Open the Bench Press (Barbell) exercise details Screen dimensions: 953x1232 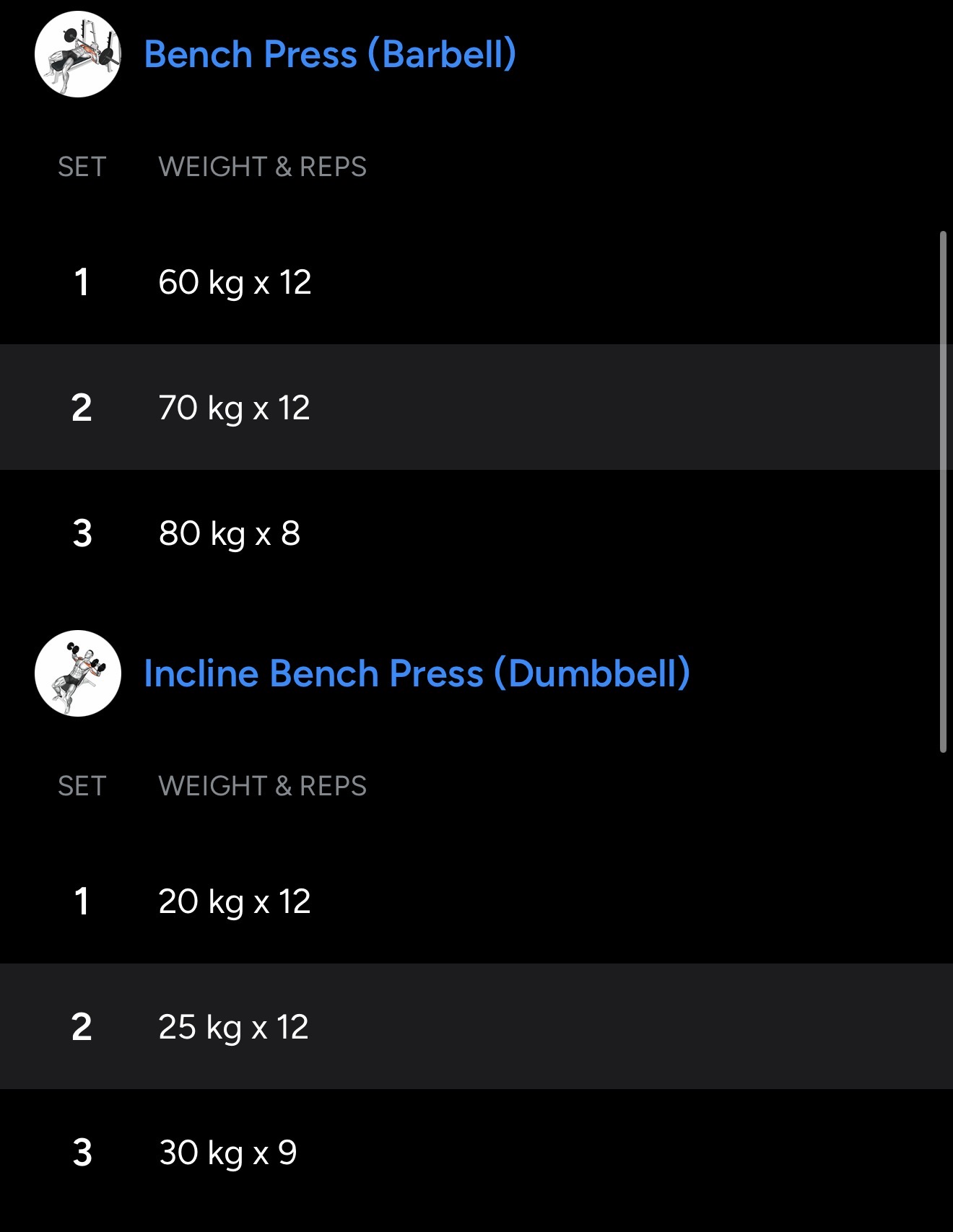(x=329, y=55)
